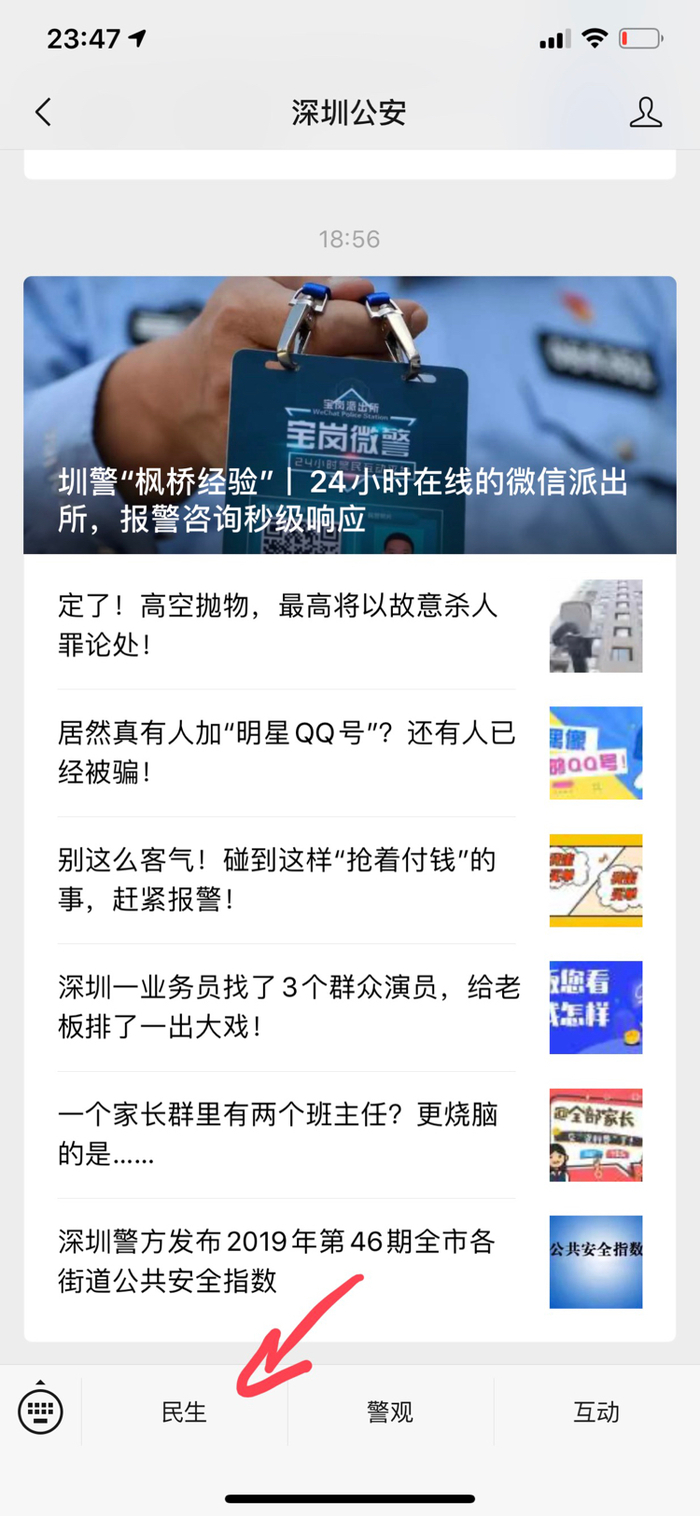
Task: Read the 业务员找了3个群众演员 article
Action: coord(288,1007)
